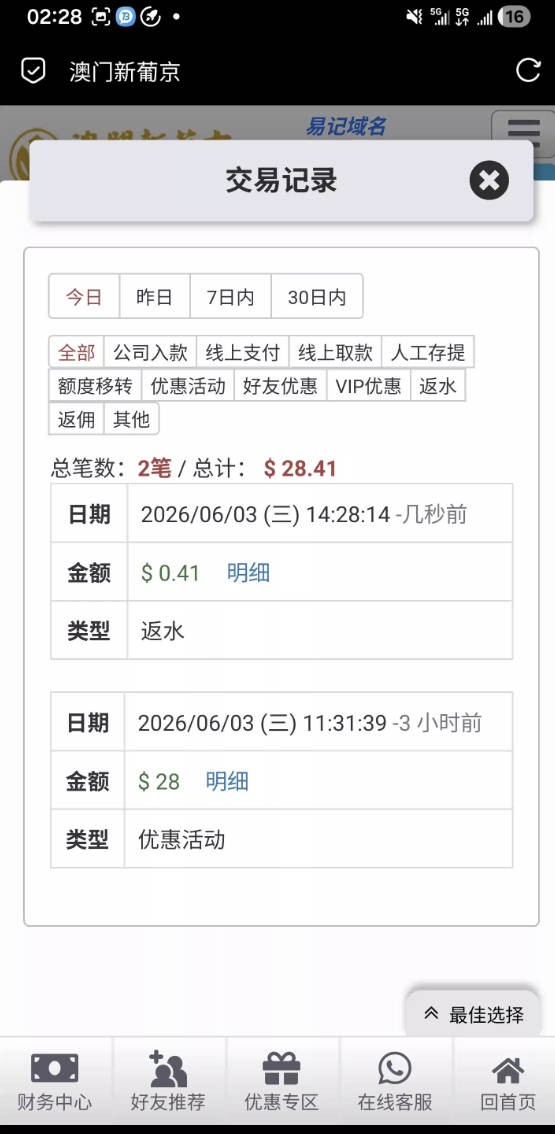Filter by 线上支付
The width and height of the screenshot is (555, 1134).
click(x=242, y=352)
